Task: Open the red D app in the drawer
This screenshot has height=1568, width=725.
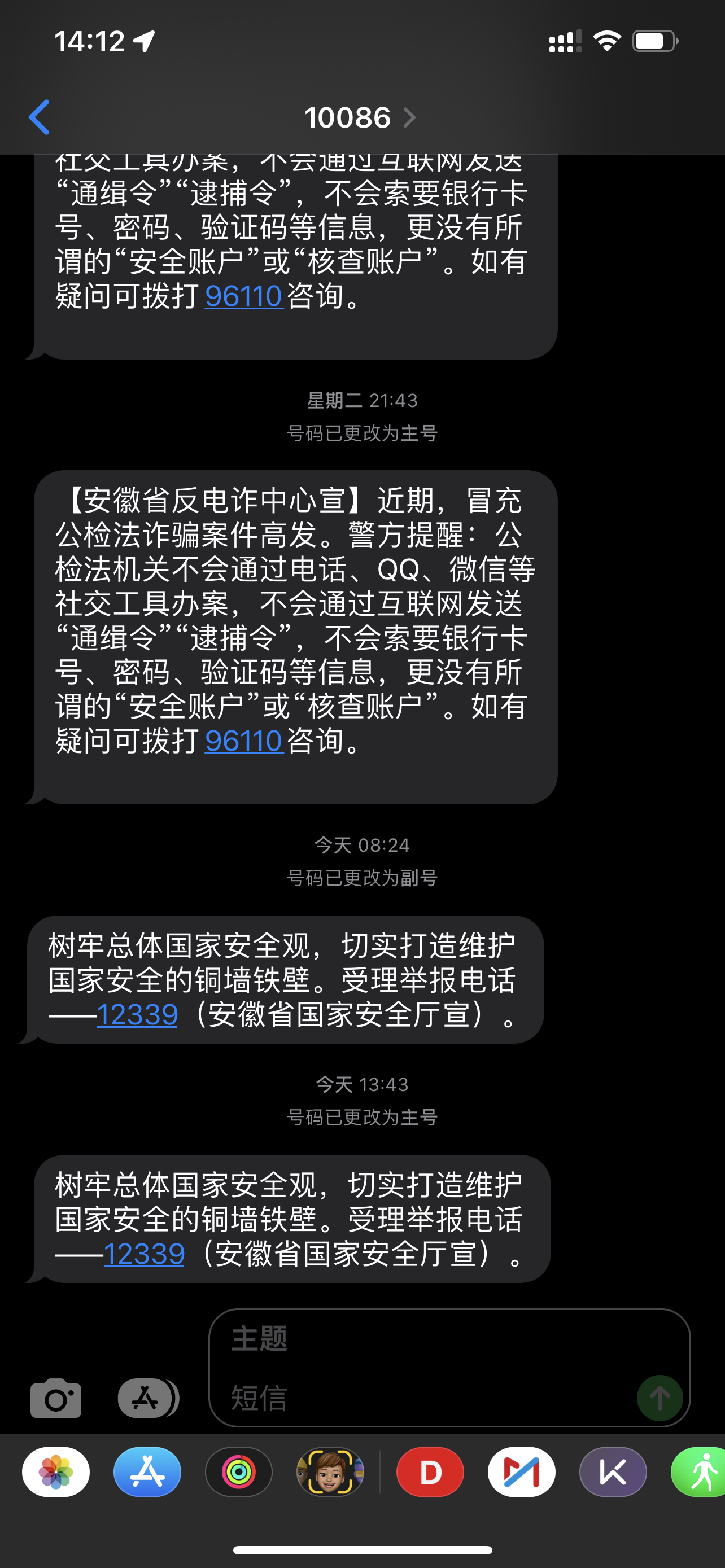Action: (x=430, y=1472)
